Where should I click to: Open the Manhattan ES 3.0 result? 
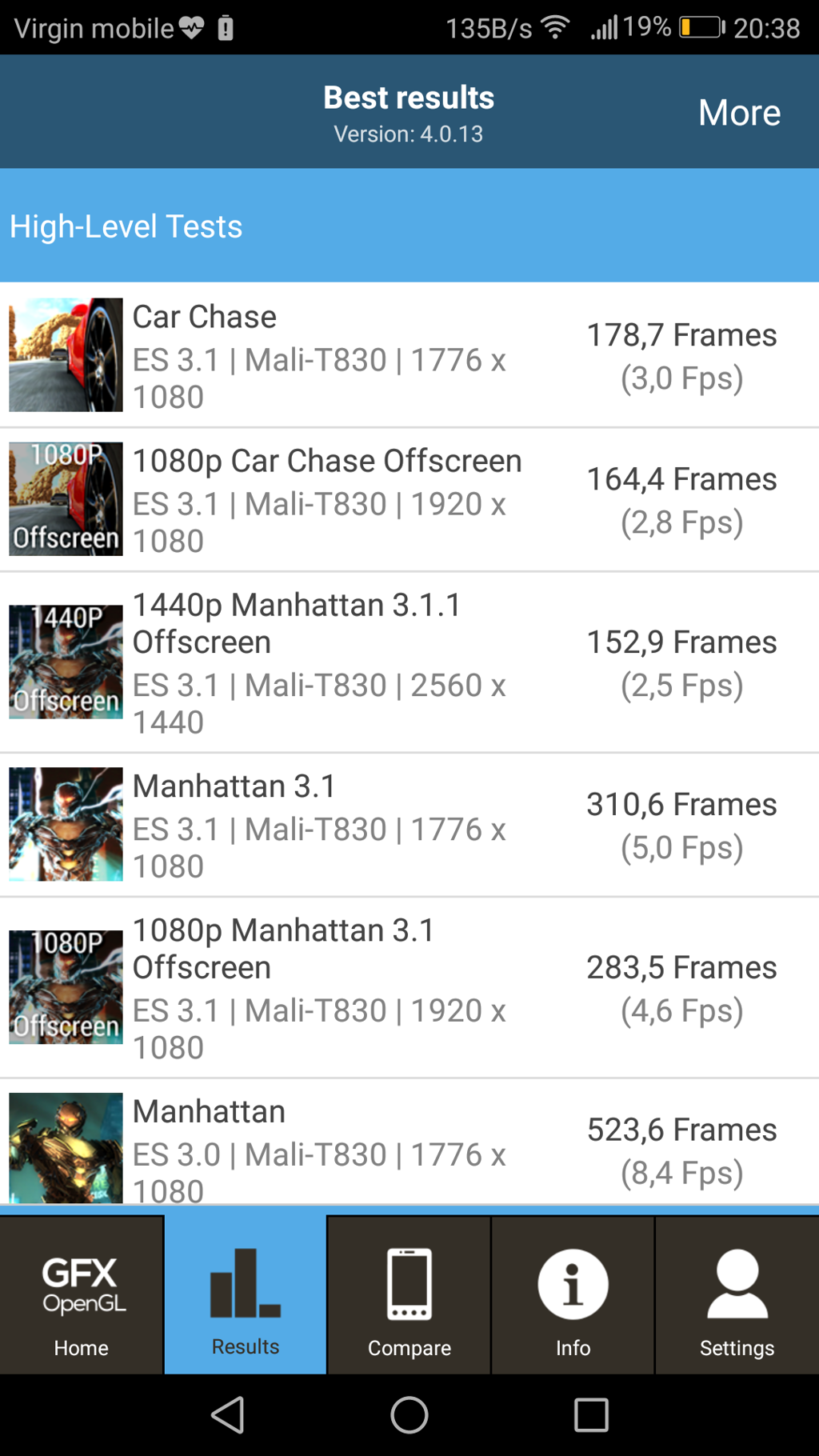pos(409,1142)
